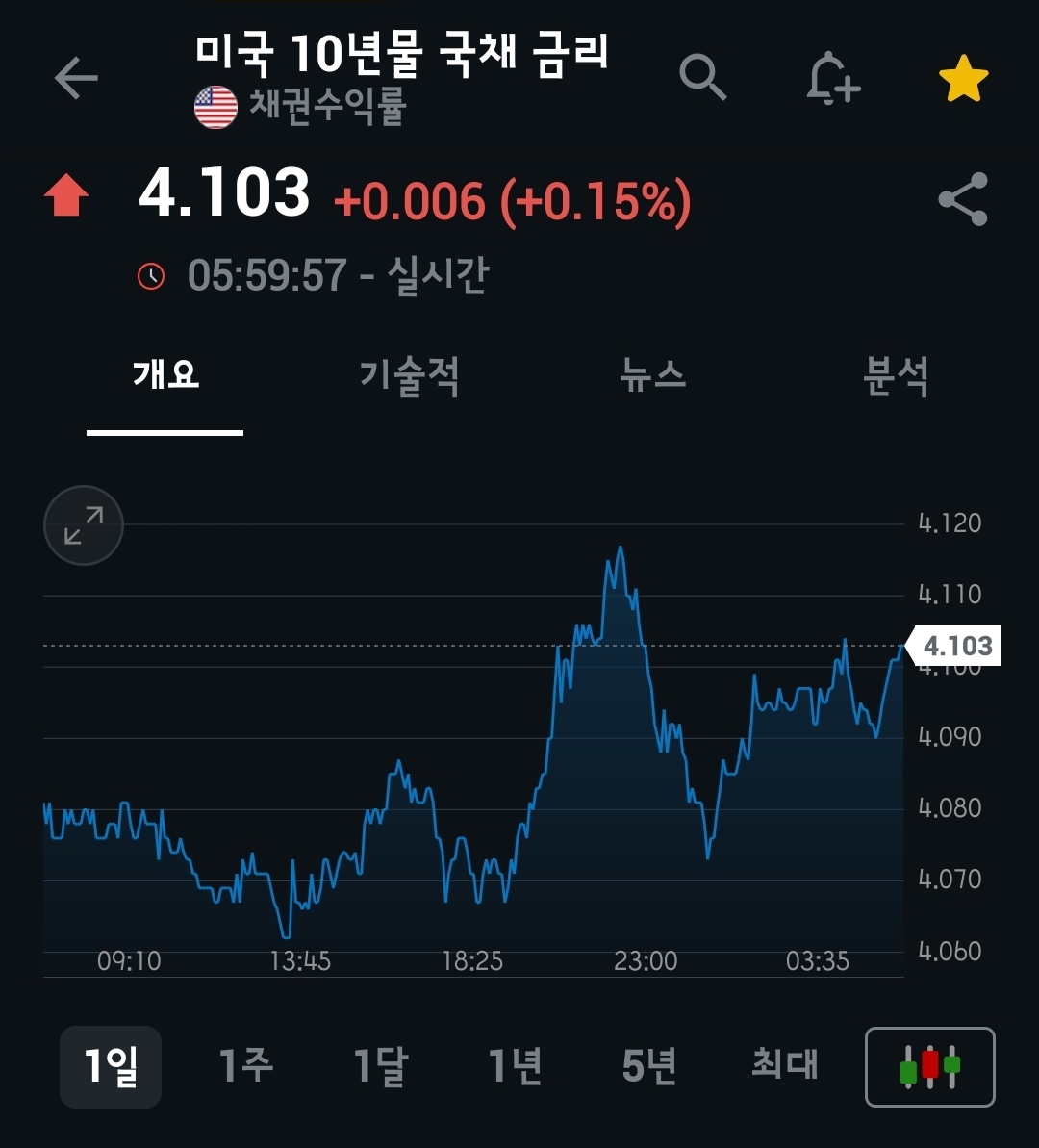1039x1148 pixels.
Task: Expand the chart to fullscreen
Action: (x=84, y=525)
